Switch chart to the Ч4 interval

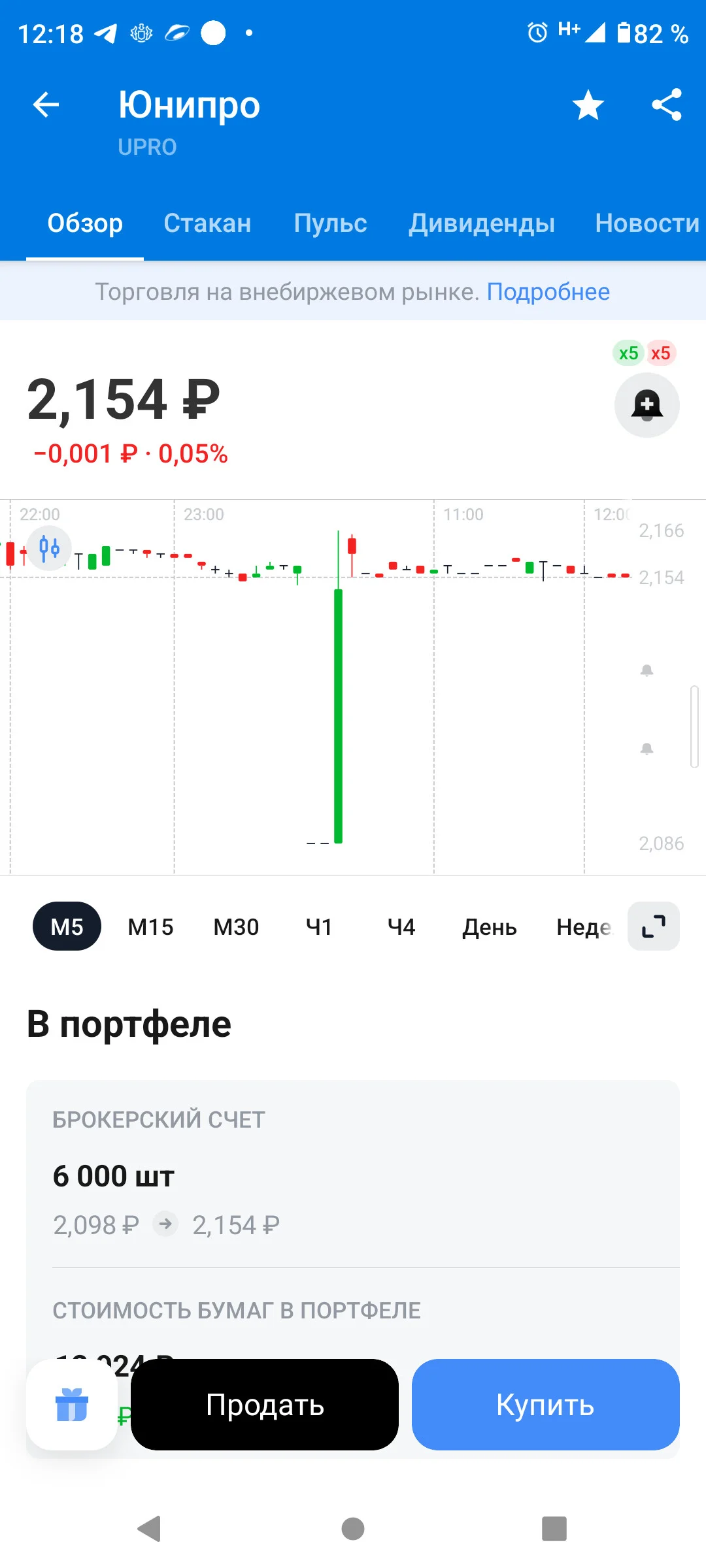(x=401, y=926)
